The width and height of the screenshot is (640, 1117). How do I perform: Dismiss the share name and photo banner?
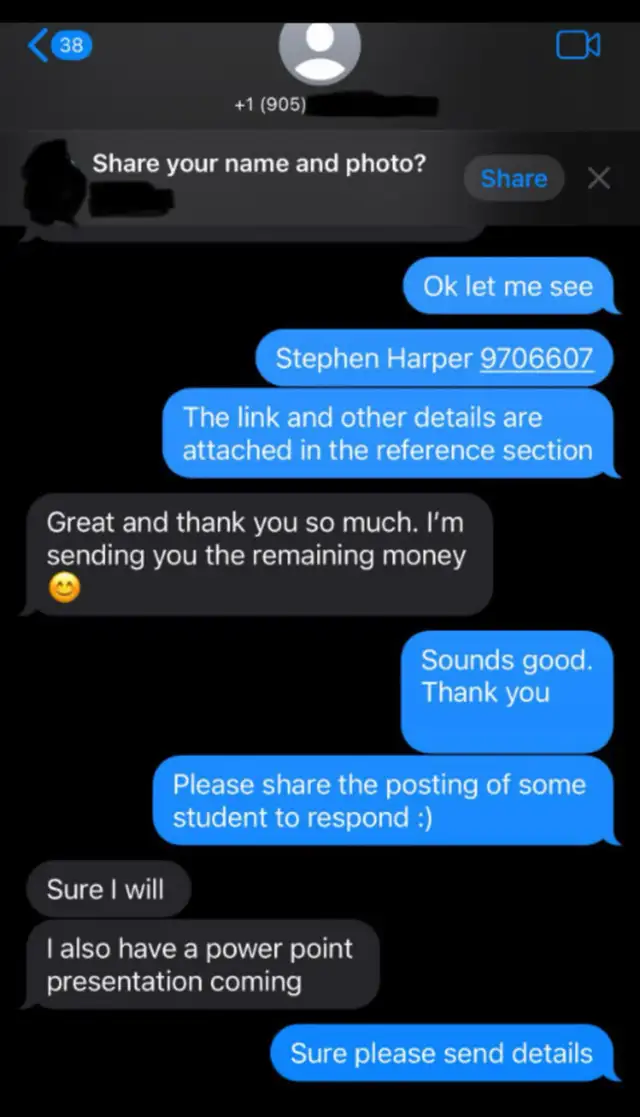(598, 179)
